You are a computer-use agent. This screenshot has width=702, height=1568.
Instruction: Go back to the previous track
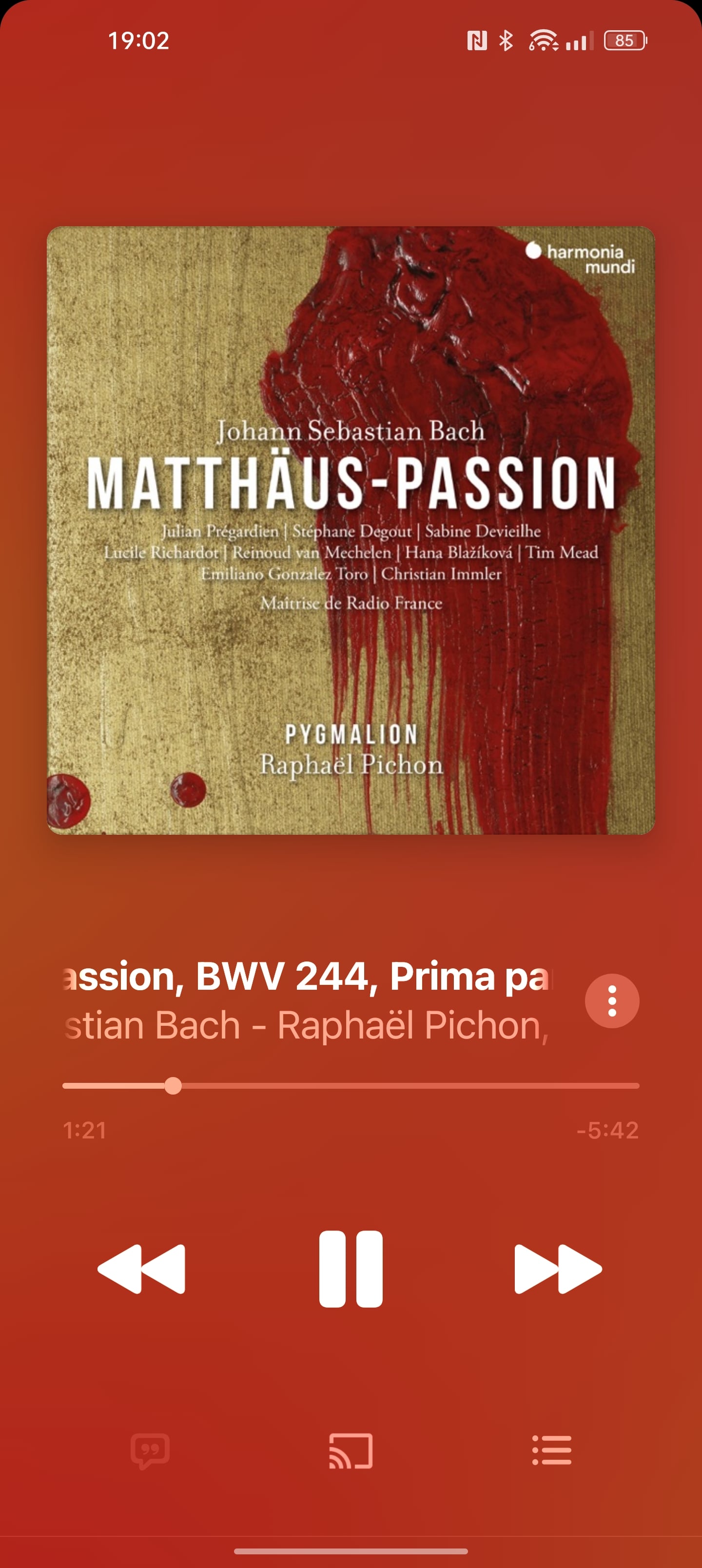tap(141, 1269)
